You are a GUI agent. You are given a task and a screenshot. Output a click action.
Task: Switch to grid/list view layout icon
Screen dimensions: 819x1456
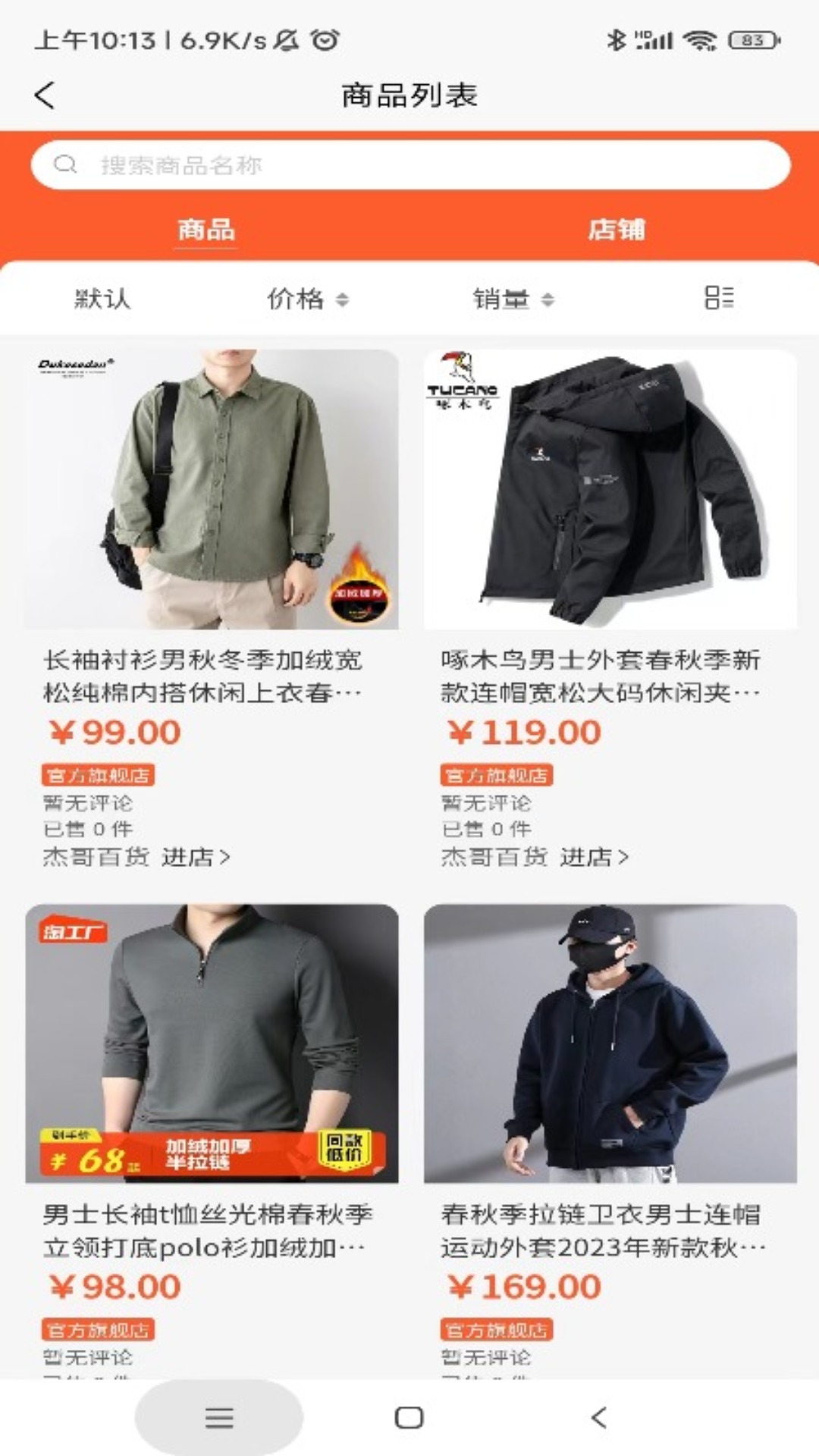coord(719,298)
